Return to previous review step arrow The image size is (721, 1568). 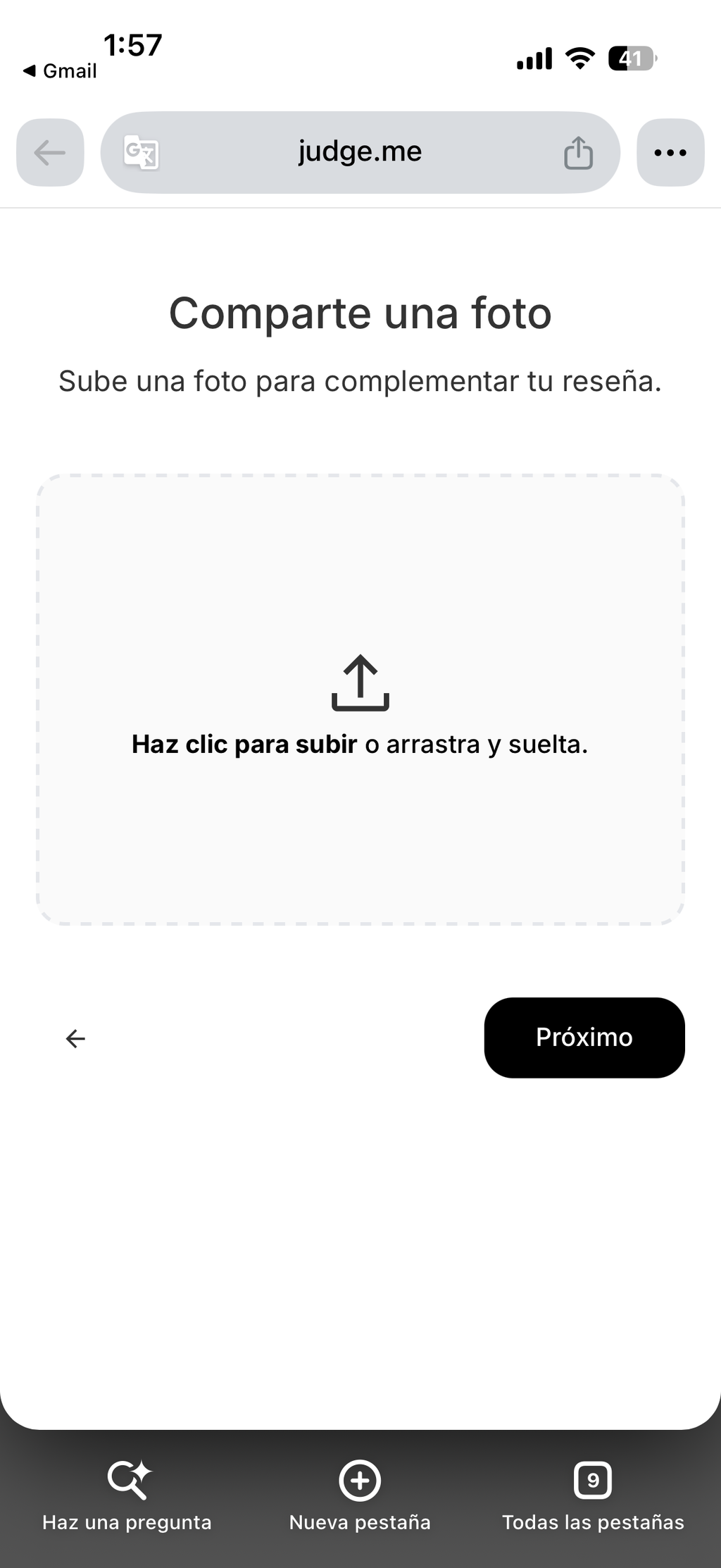pos(75,1038)
